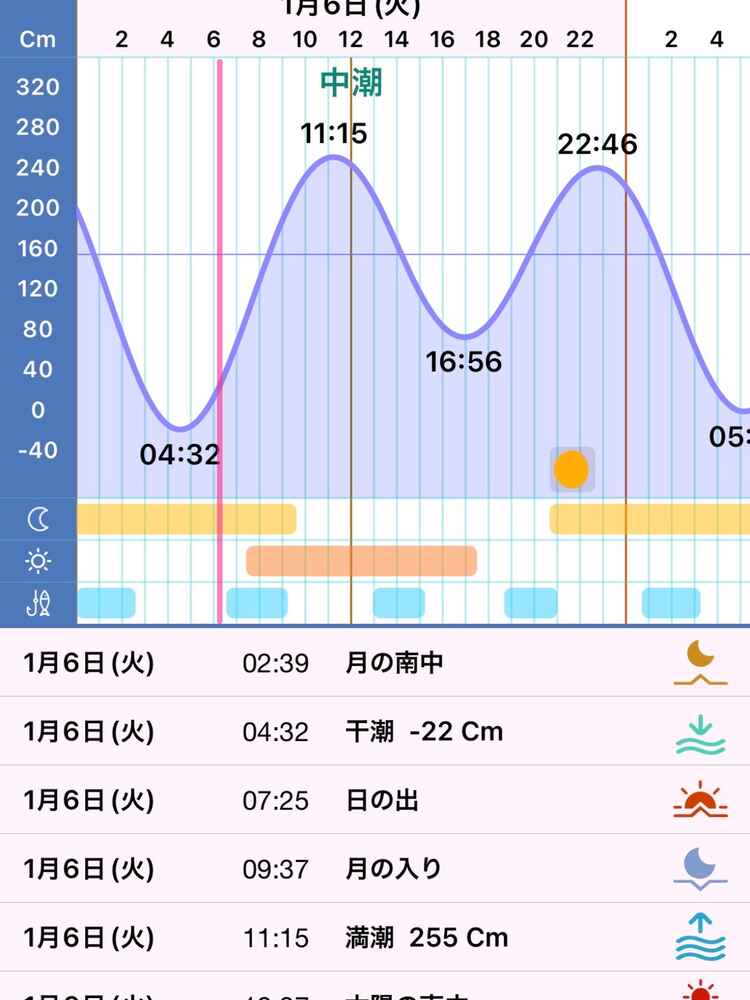This screenshot has width=750, height=1000.
Task: View the 11:15 満潮 255 Cm row
Action: pyautogui.click(x=375, y=938)
